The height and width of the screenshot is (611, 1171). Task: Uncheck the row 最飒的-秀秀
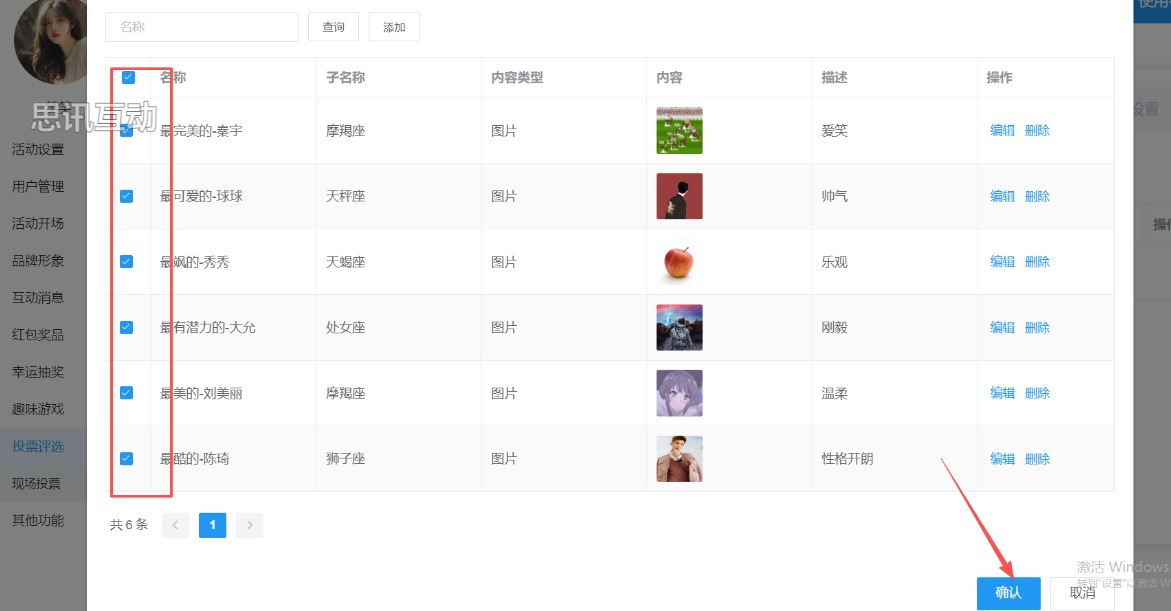pyautogui.click(x=126, y=261)
